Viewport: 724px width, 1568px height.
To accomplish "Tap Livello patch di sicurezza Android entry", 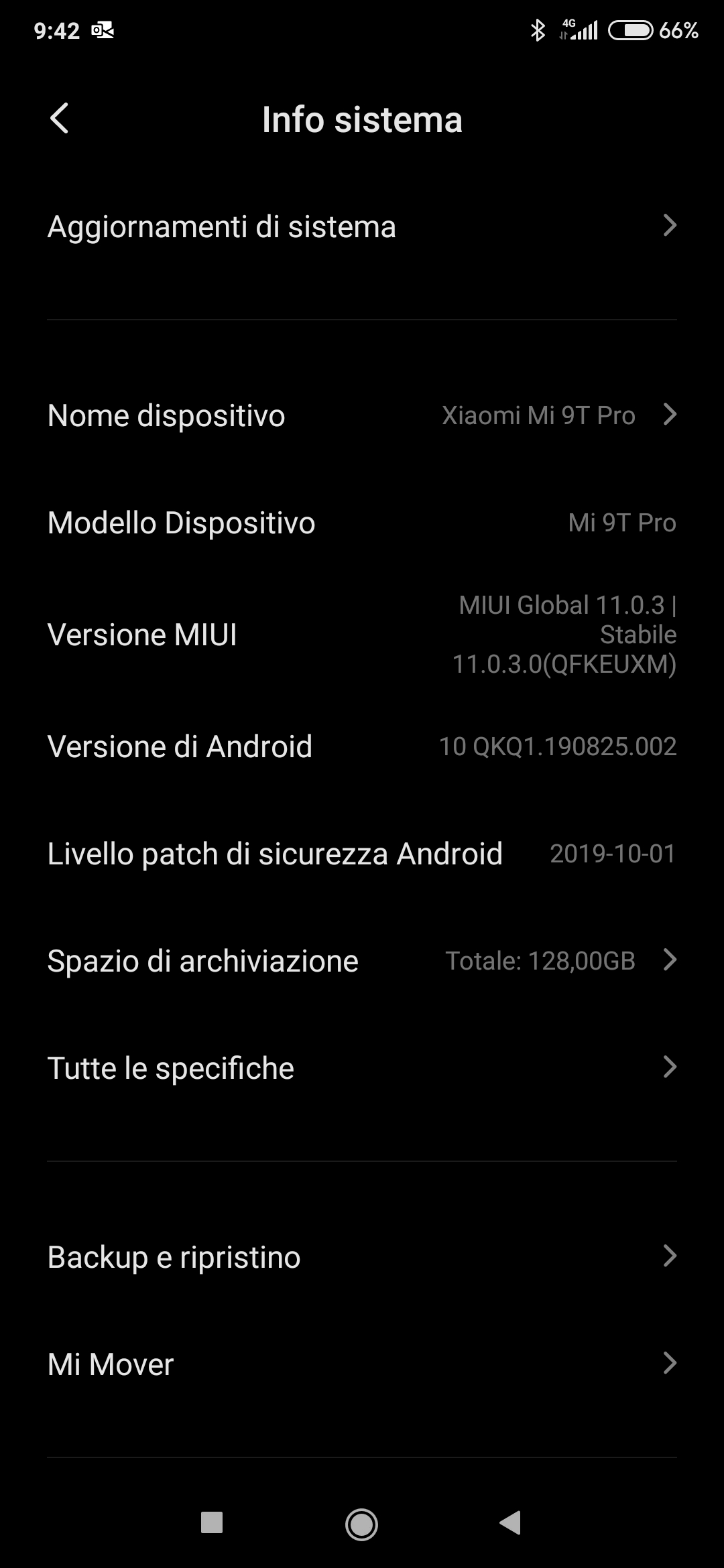I will click(362, 854).
